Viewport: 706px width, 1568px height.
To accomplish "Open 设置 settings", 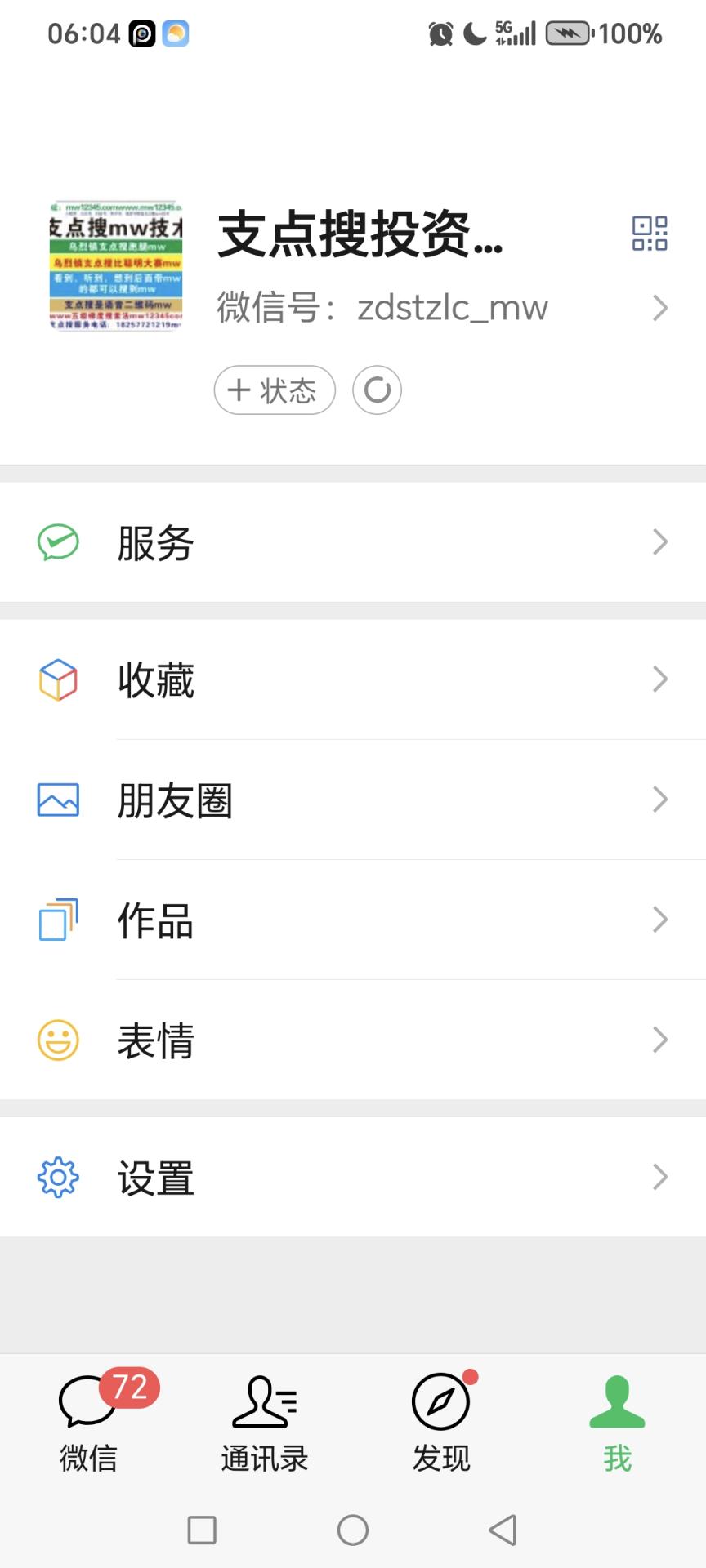I will (353, 1177).
